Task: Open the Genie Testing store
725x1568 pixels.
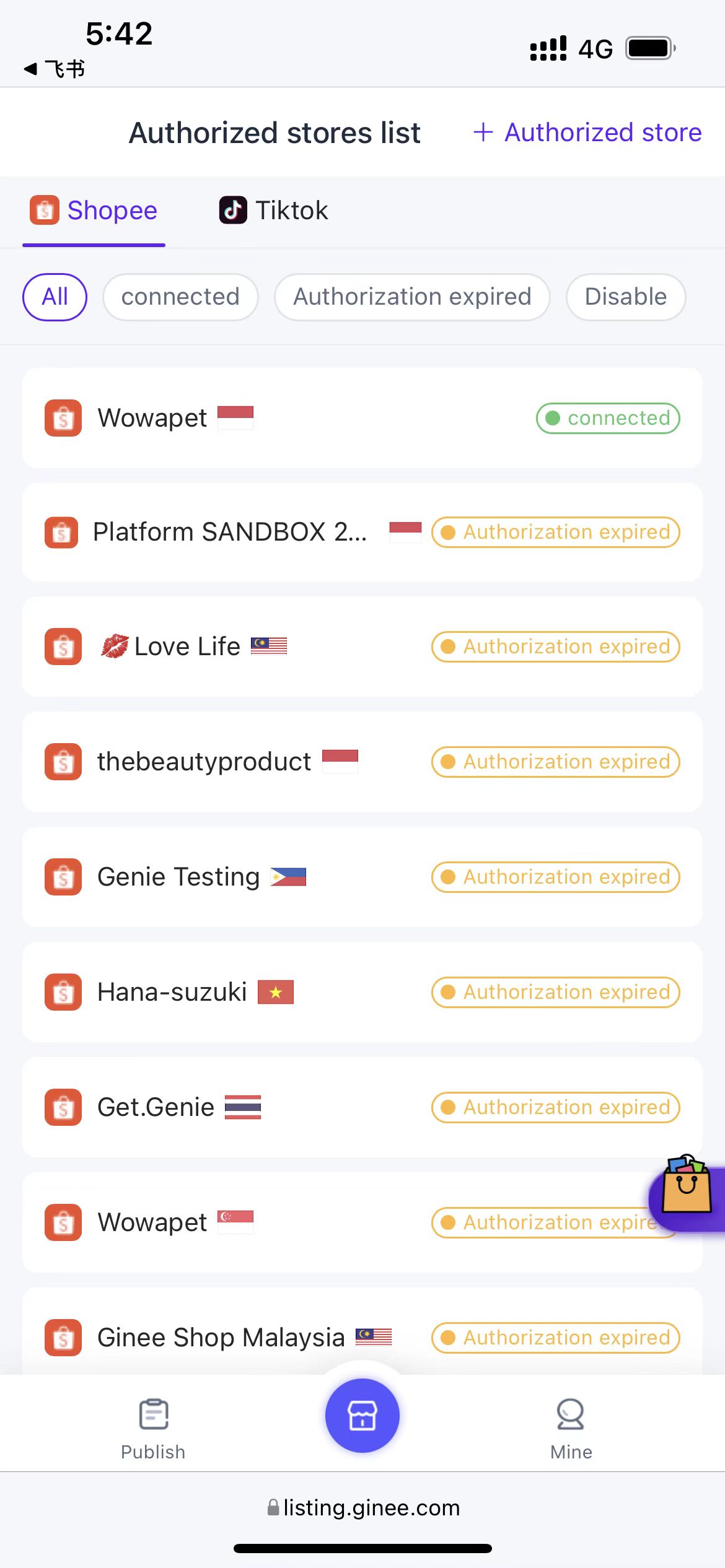Action: click(x=362, y=878)
